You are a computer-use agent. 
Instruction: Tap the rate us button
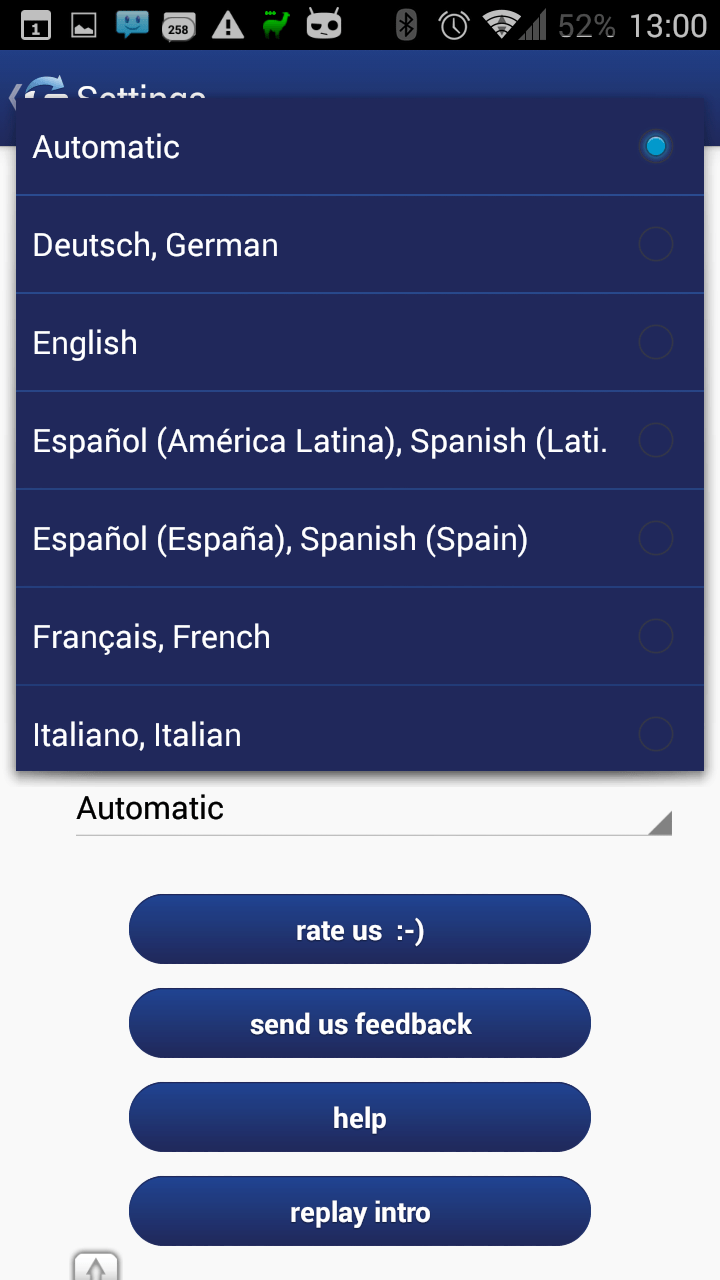360,929
